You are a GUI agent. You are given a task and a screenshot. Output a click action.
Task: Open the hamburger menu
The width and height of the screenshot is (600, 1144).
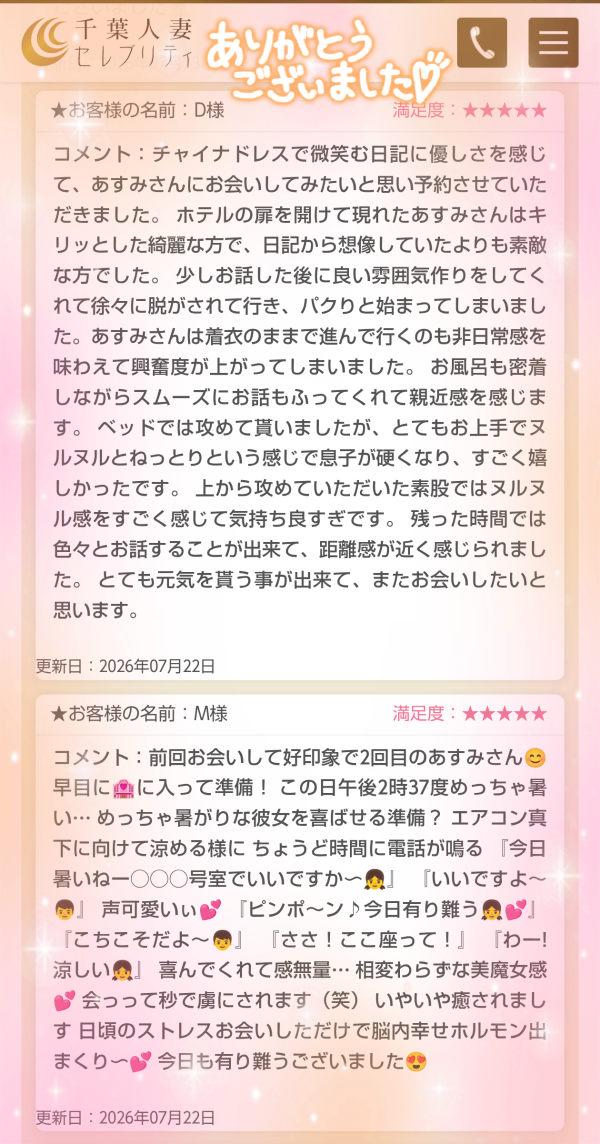point(553,42)
